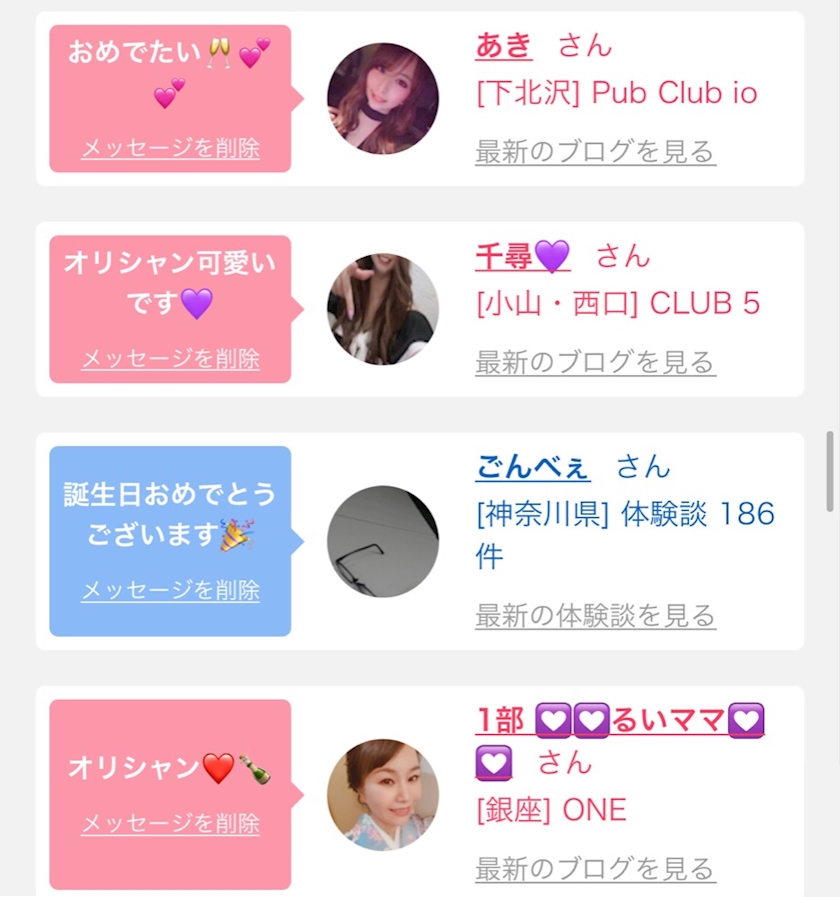This screenshot has height=897, width=840.
Task: View ごんべぇ's latest 体験談
Action: pos(595,615)
